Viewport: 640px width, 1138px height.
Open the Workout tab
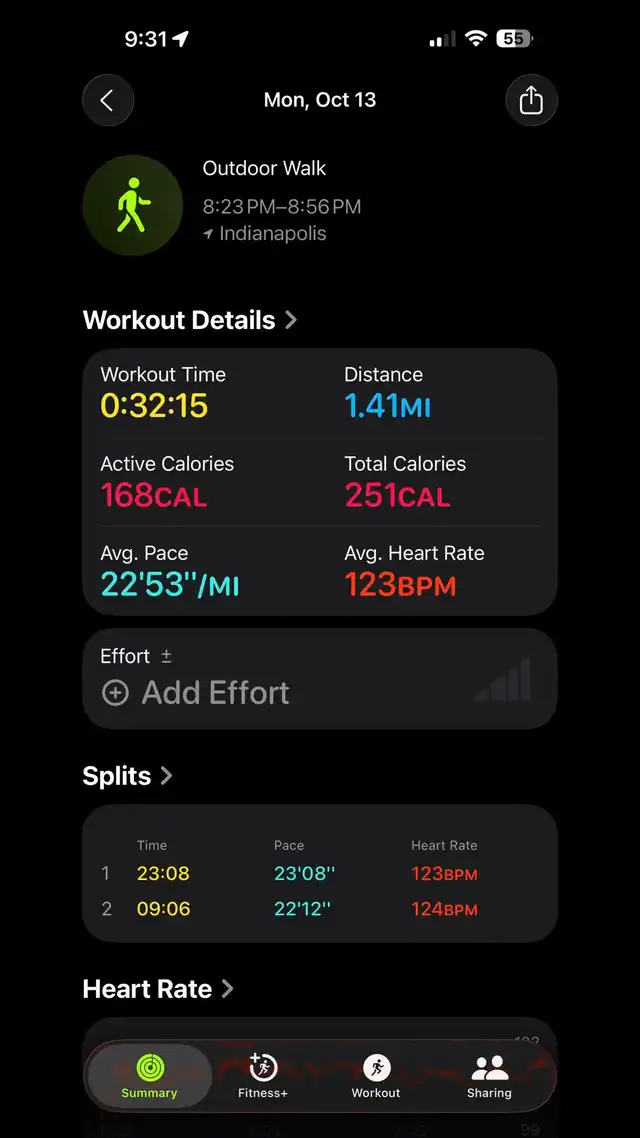point(376,1077)
